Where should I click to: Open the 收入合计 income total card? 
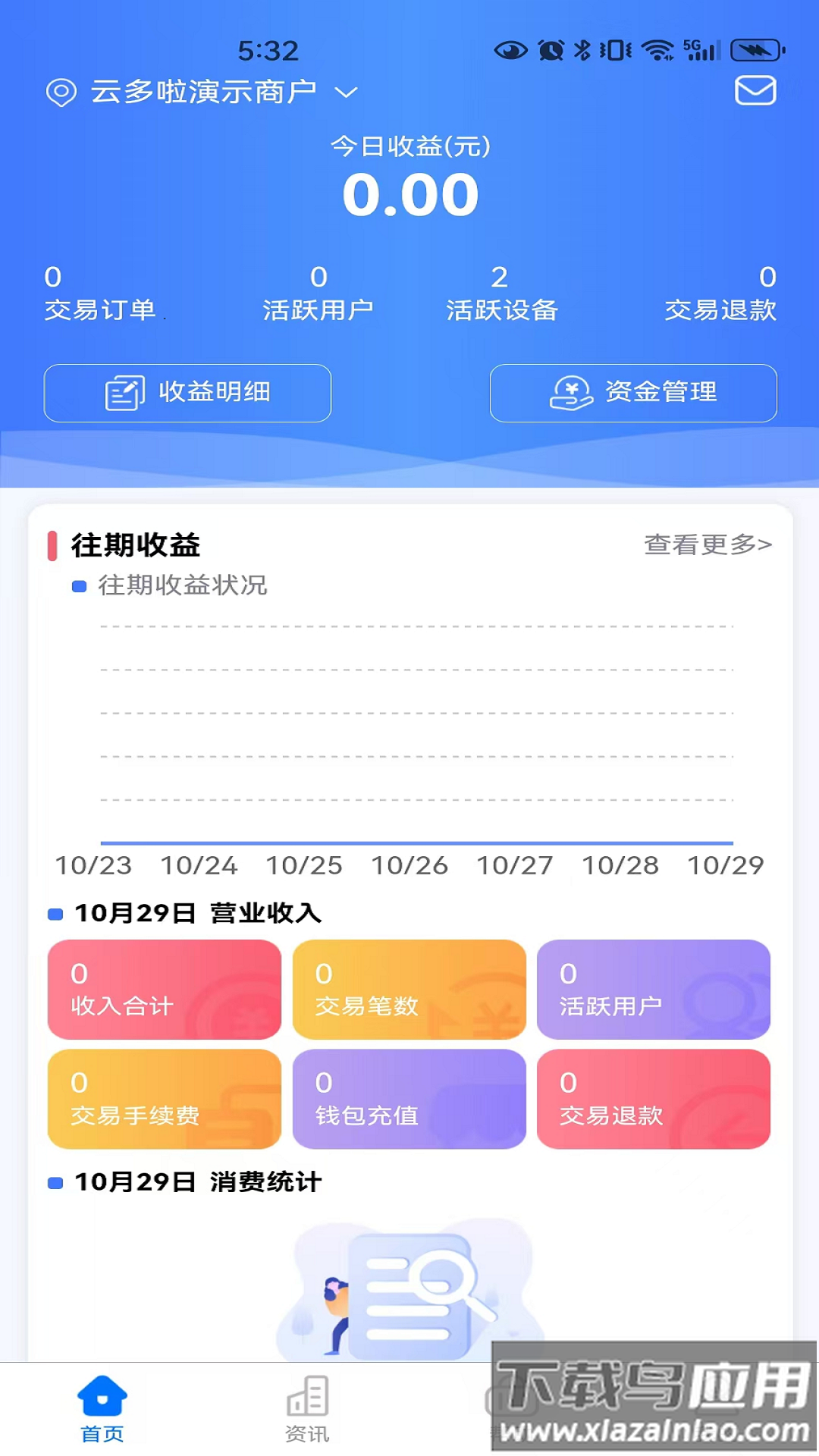click(165, 989)
